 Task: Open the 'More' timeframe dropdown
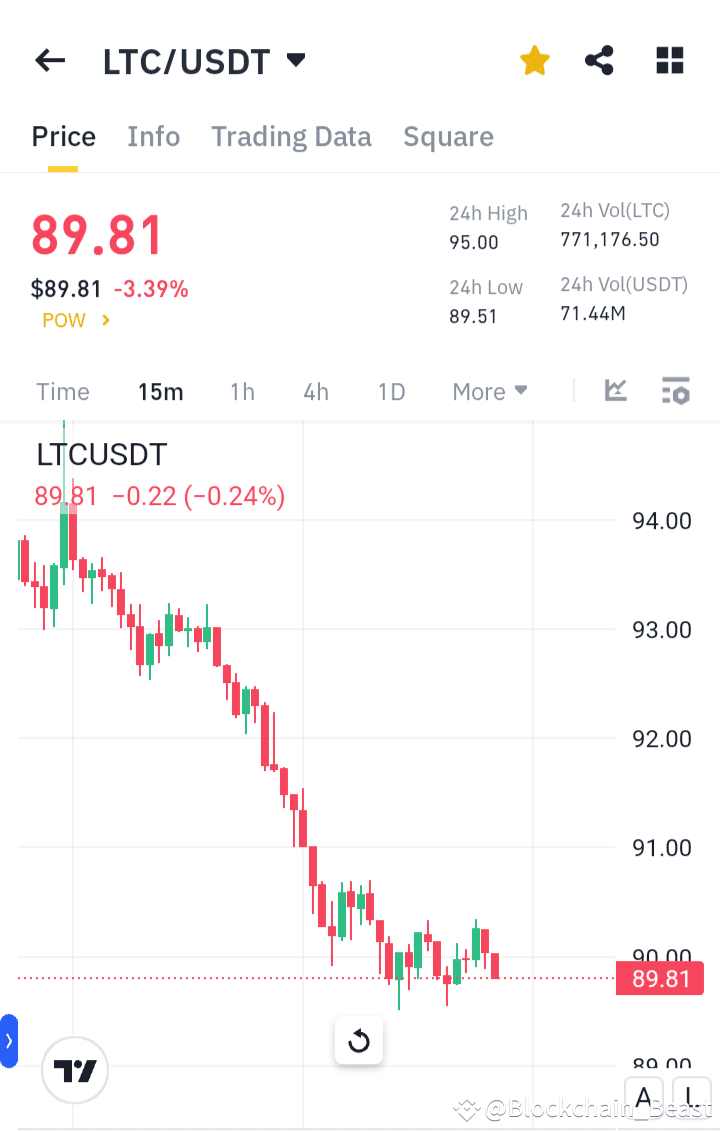click(x=489, y=391)
